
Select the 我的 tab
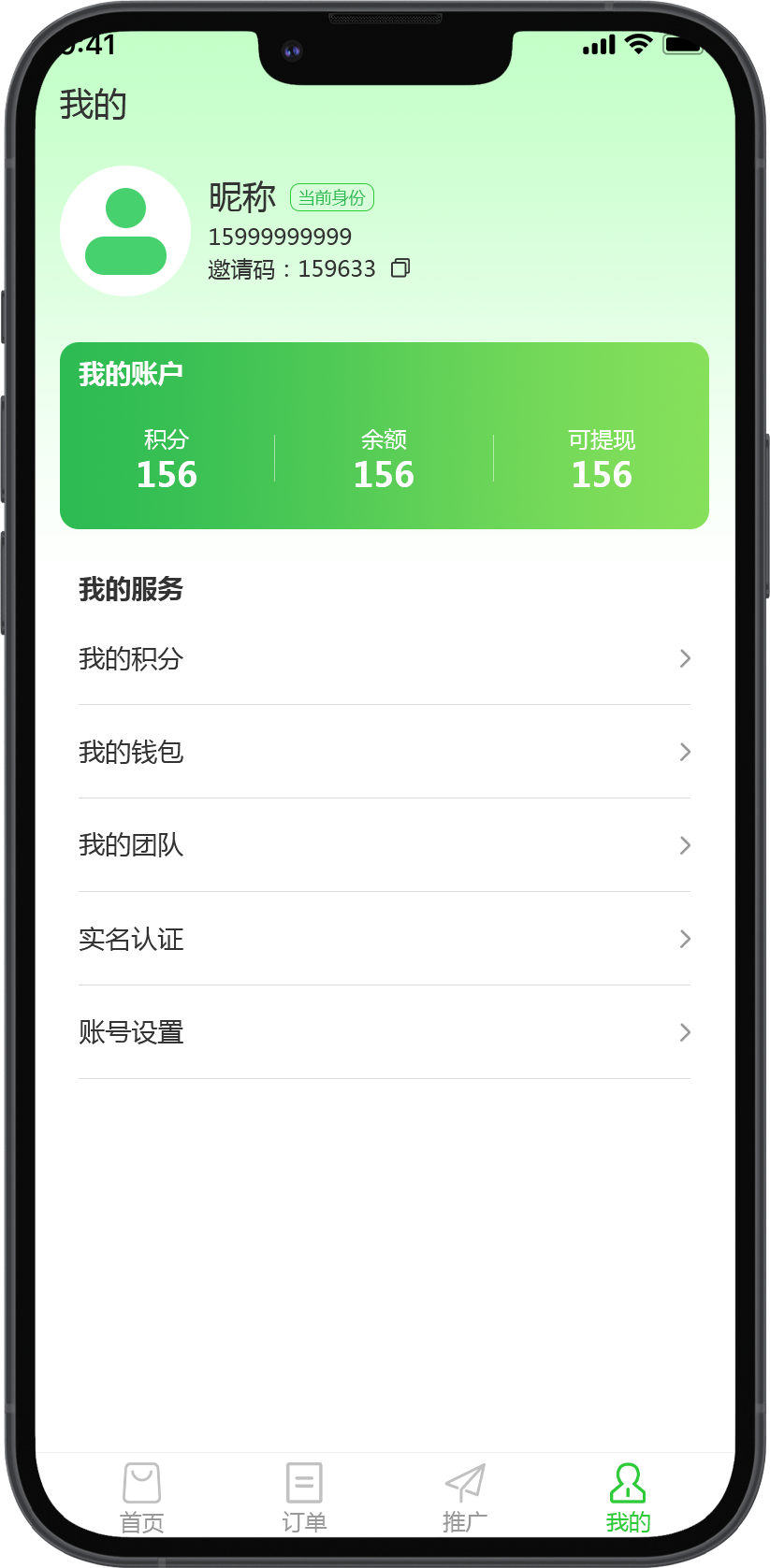pyautogui.click(x=628, y=1498)
